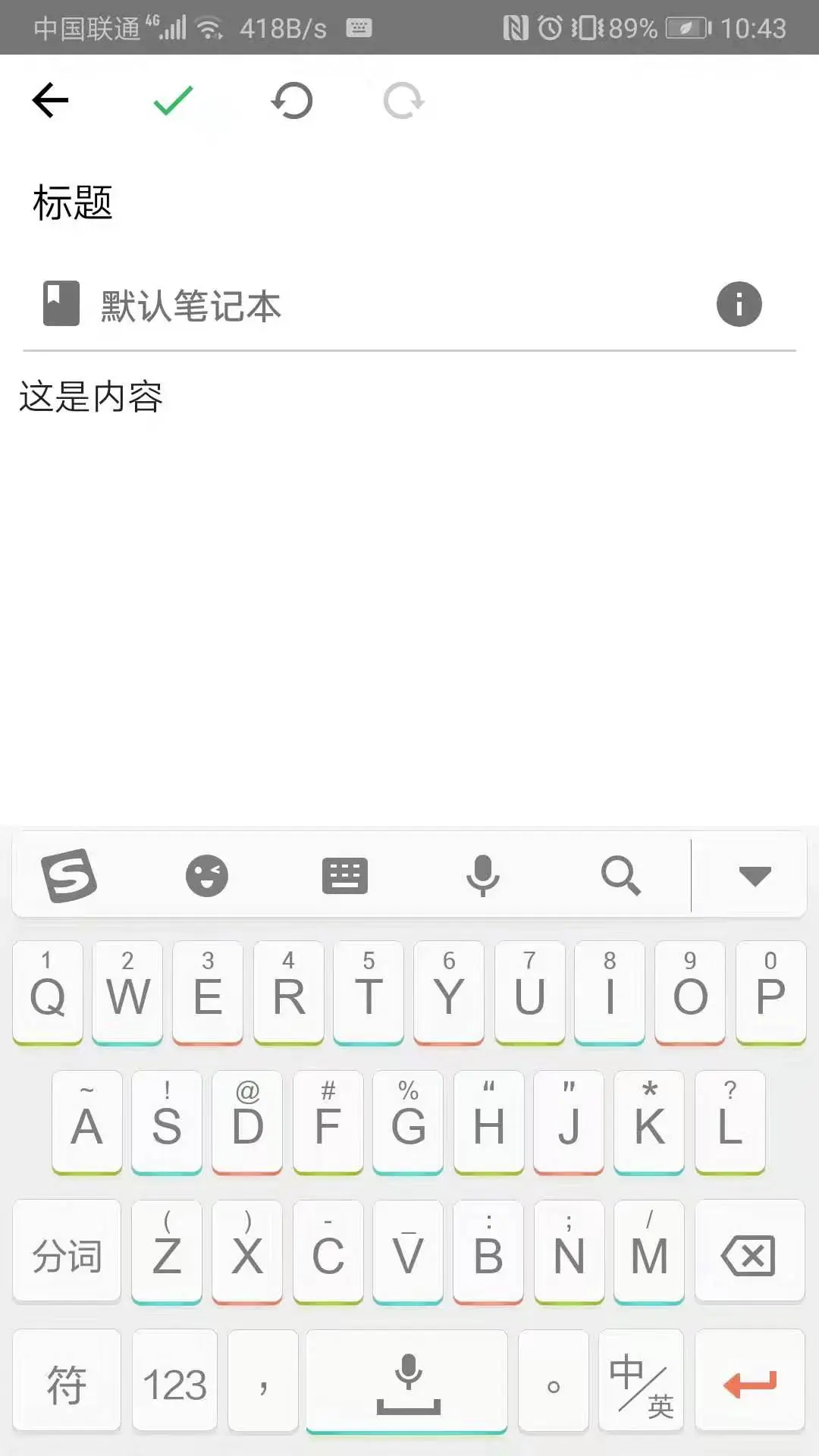The height and width of the screenshot is (1456, 819).
Task: Switch to the 123 number keypad
Action: click(174, 1384)
